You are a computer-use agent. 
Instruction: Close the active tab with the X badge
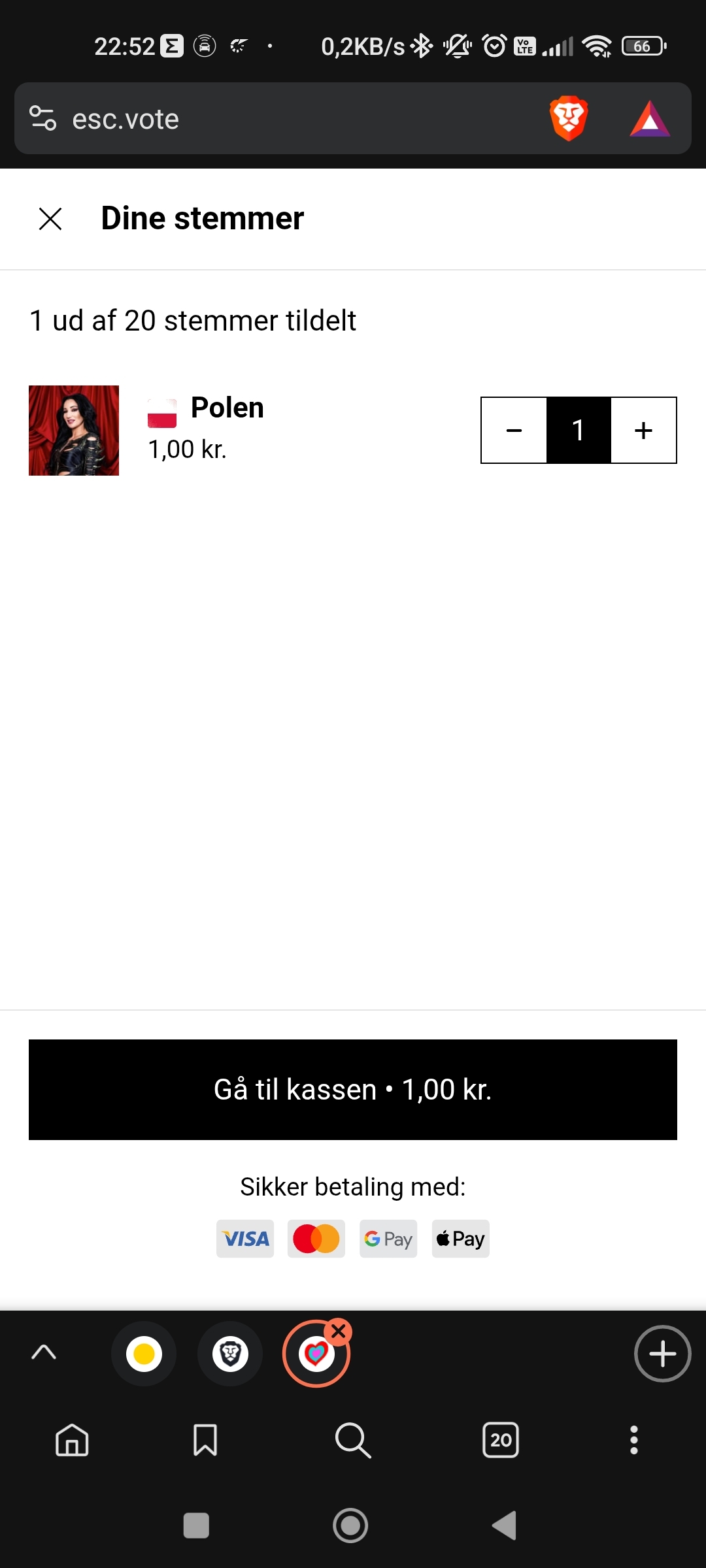pos(339,1331)
